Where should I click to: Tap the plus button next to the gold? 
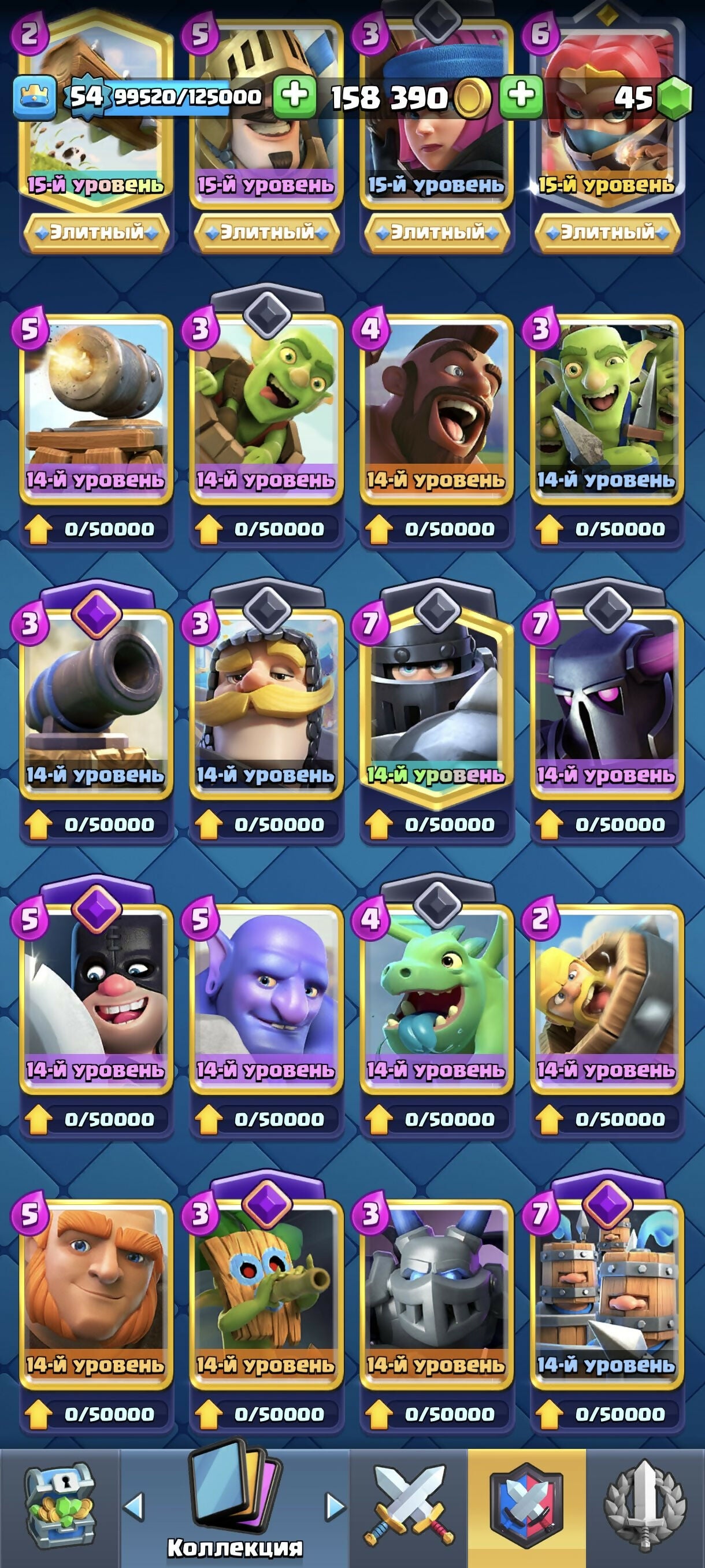pos(521,97)
